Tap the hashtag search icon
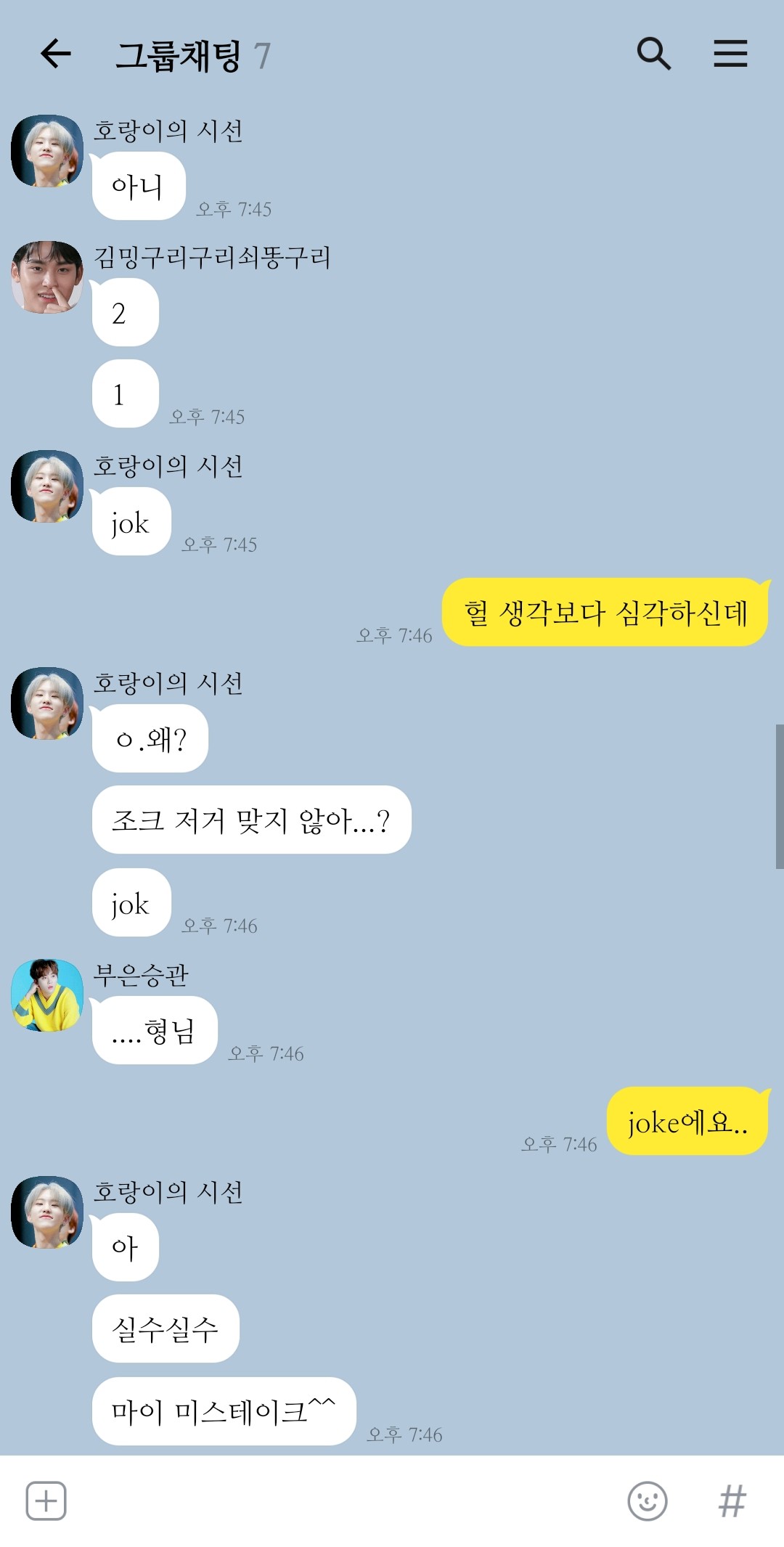 point(732,1501)
